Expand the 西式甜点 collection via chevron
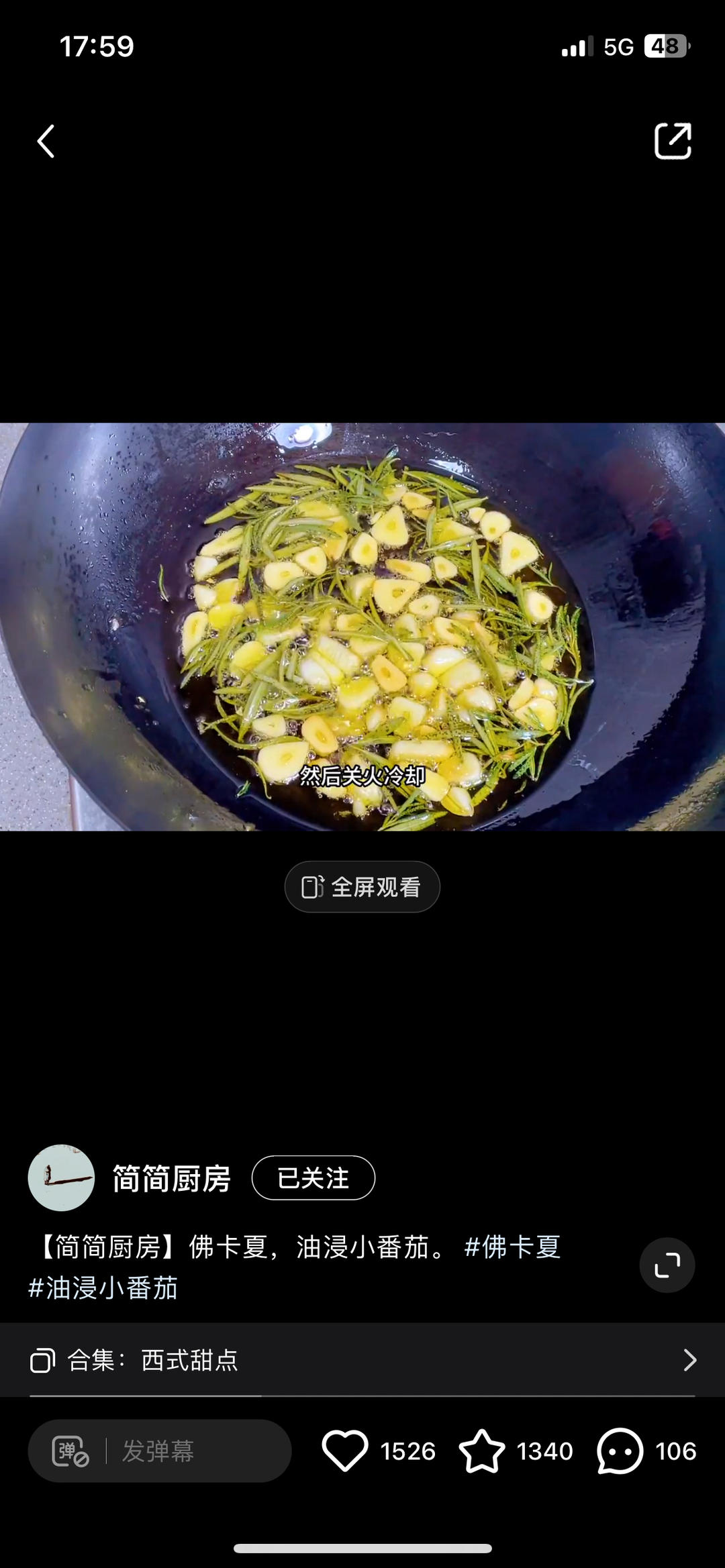725x1568 pixels. (689, 1361)
